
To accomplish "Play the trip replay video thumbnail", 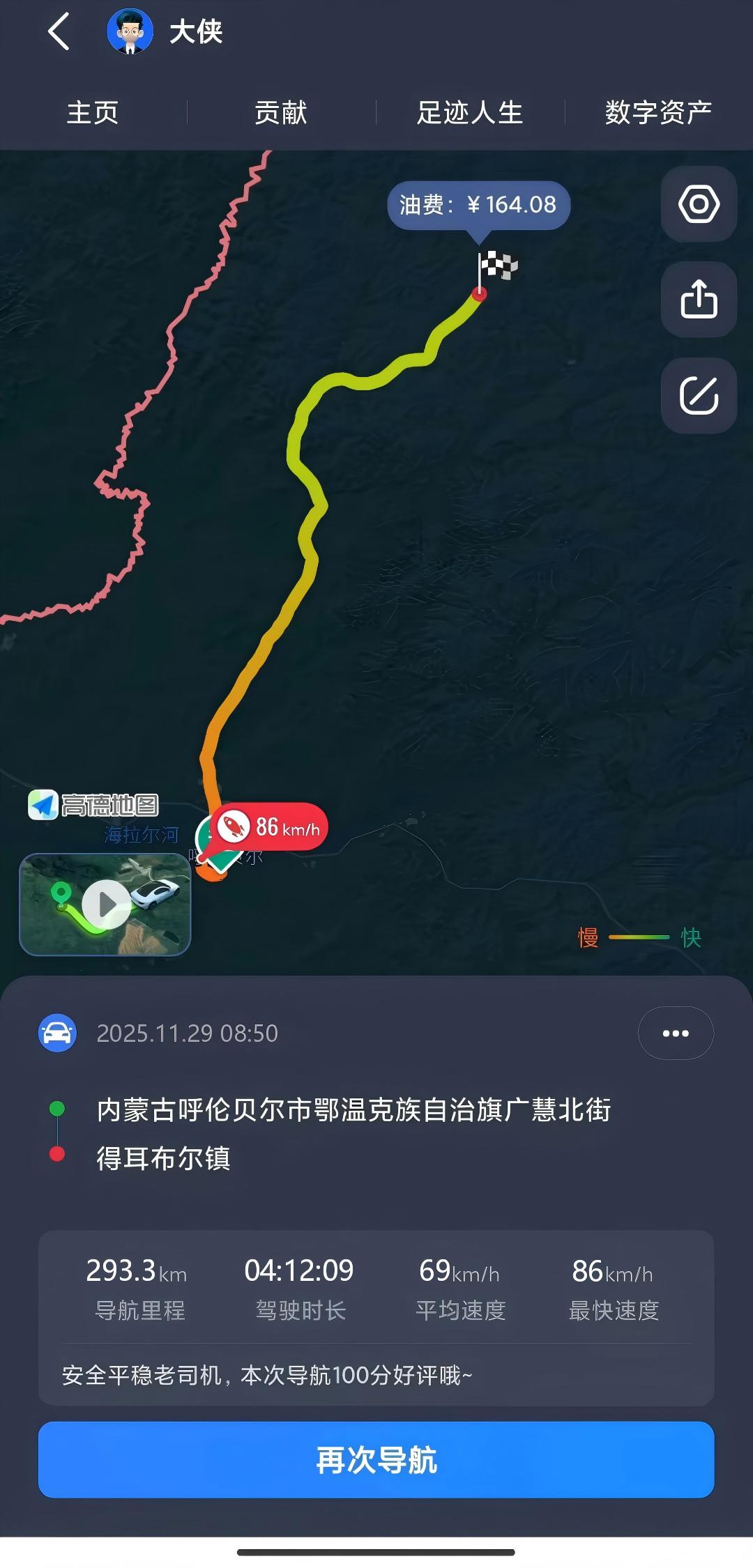I will 105,905.
